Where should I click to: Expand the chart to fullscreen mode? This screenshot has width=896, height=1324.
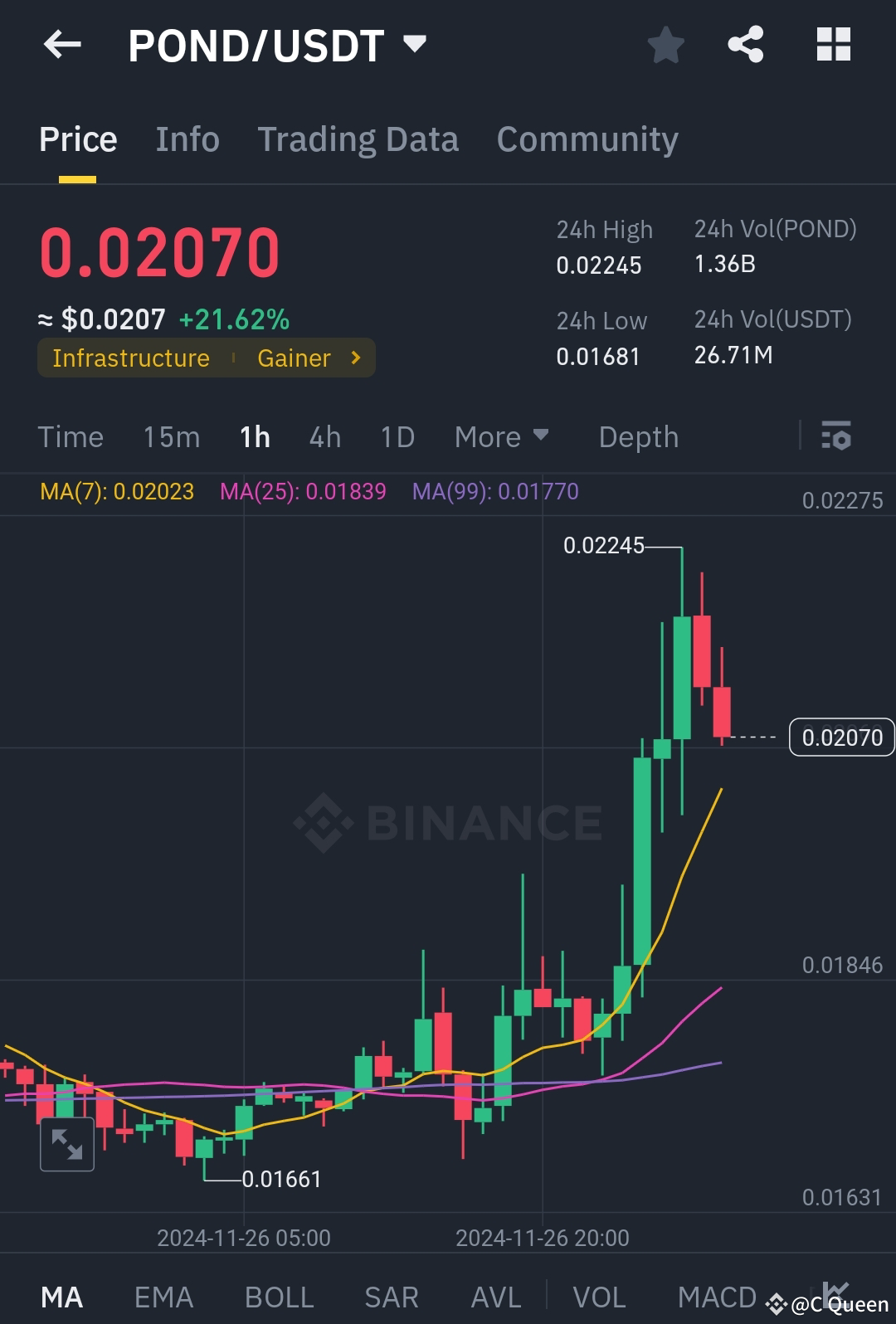pos(66,1145)
